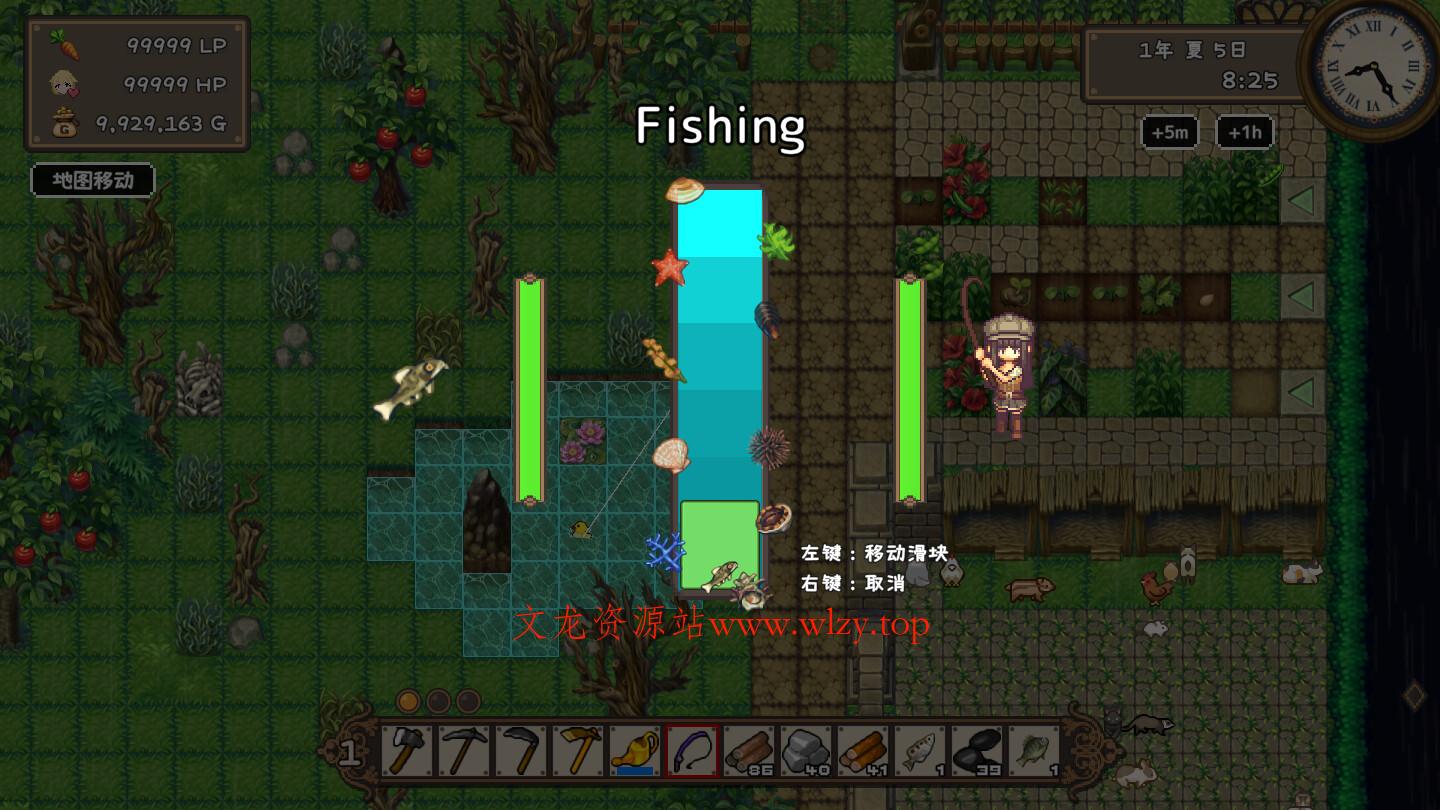Equip the golden hoe from the hotbar

(x=578, y=750)
